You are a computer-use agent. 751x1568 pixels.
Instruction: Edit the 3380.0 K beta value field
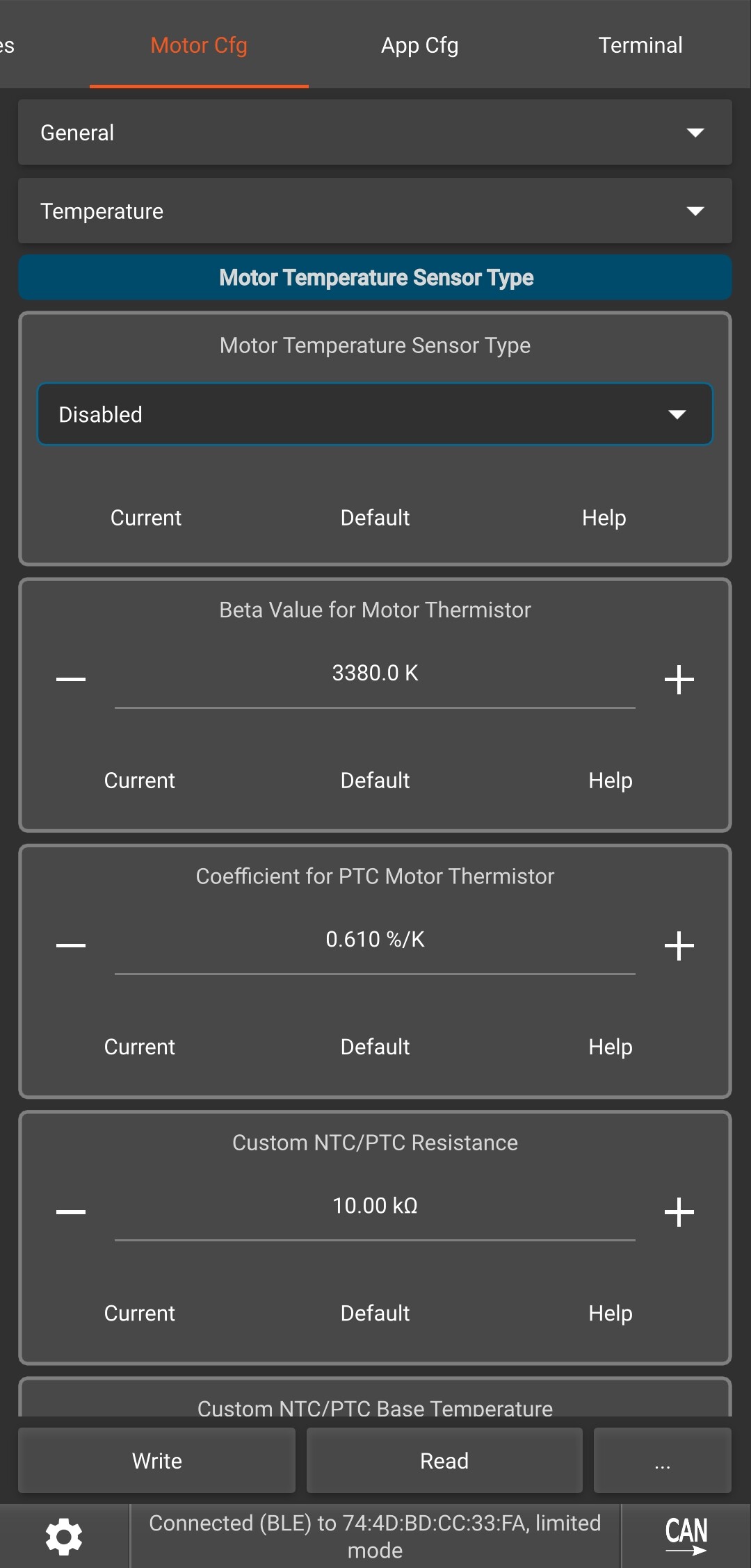375,673
